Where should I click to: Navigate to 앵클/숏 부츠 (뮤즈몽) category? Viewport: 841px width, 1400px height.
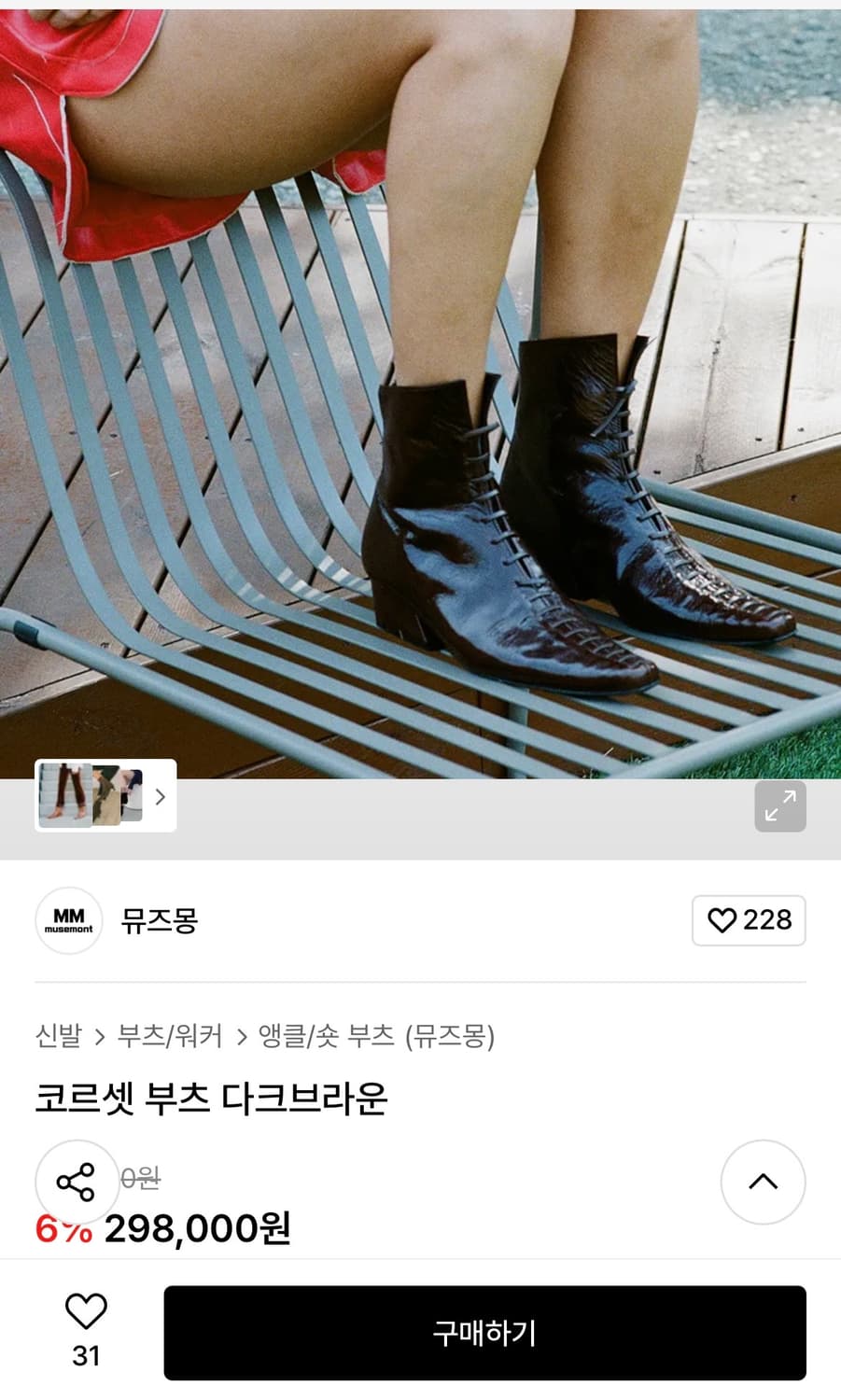372,1037
